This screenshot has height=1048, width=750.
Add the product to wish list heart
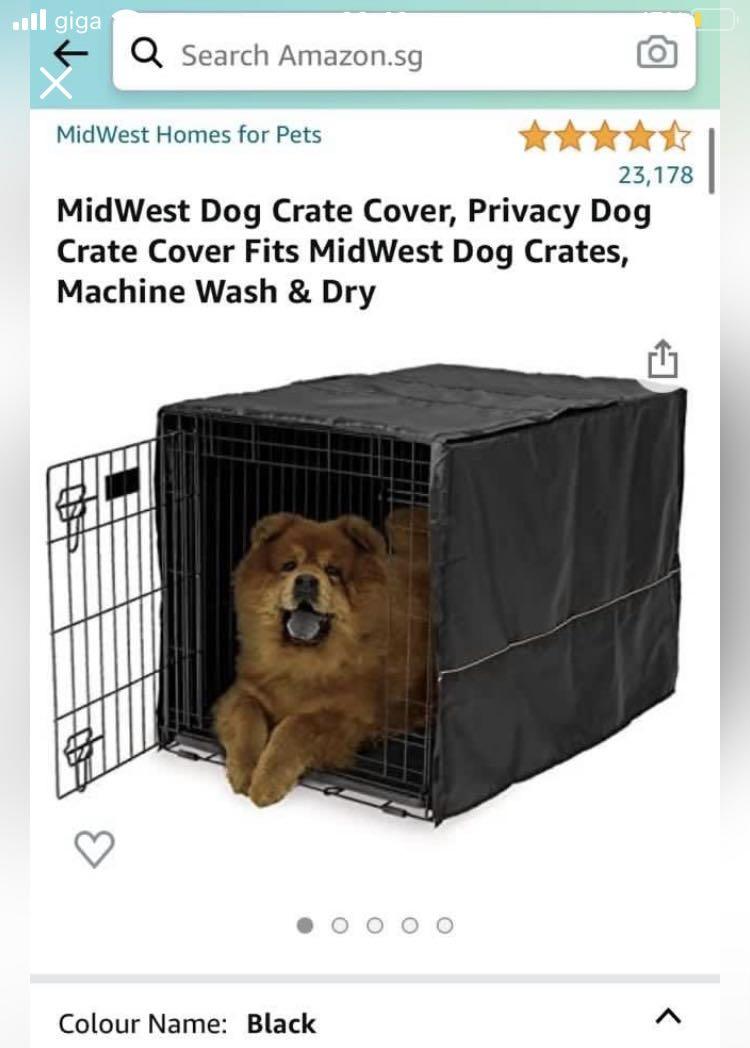95,849
